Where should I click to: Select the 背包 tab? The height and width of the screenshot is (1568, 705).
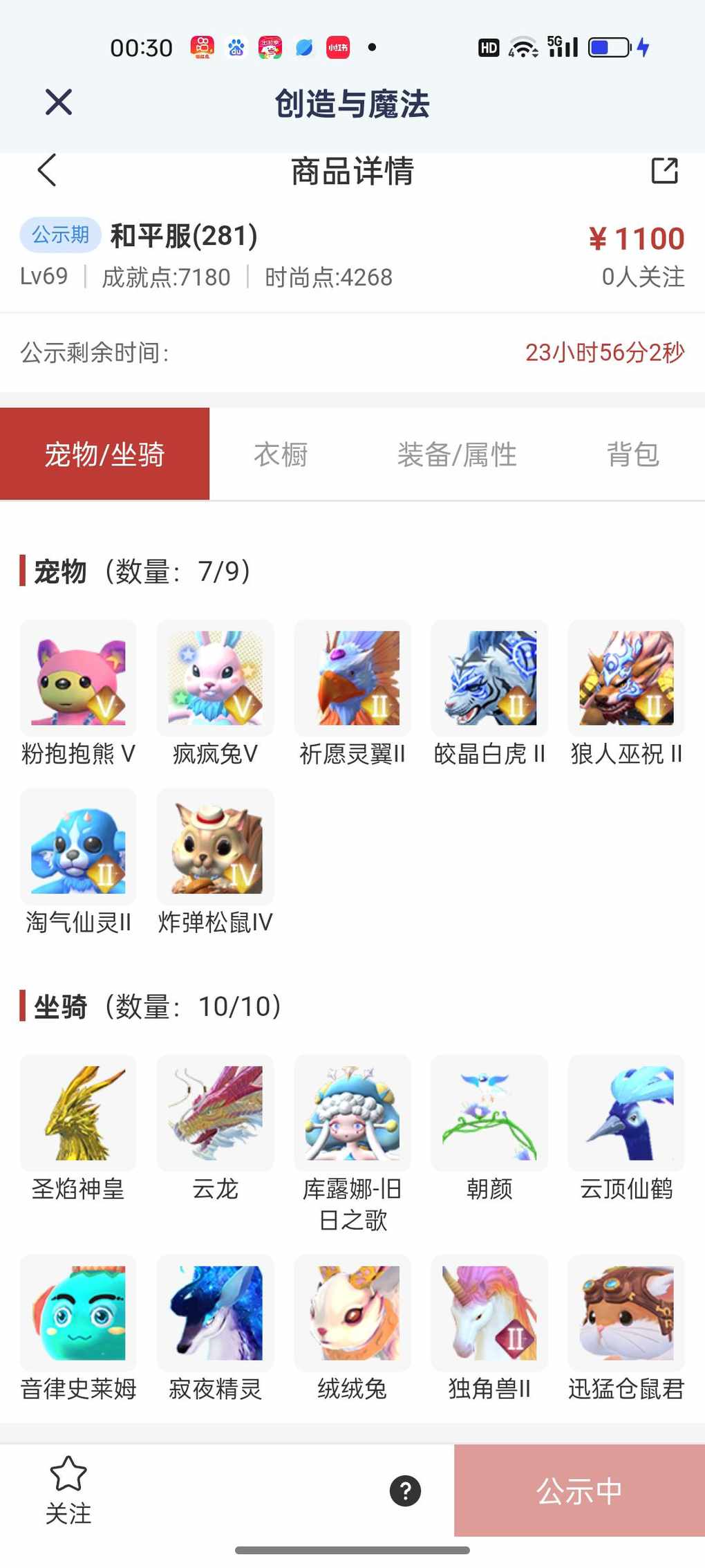pyautogui.click(x=632, y=454)
